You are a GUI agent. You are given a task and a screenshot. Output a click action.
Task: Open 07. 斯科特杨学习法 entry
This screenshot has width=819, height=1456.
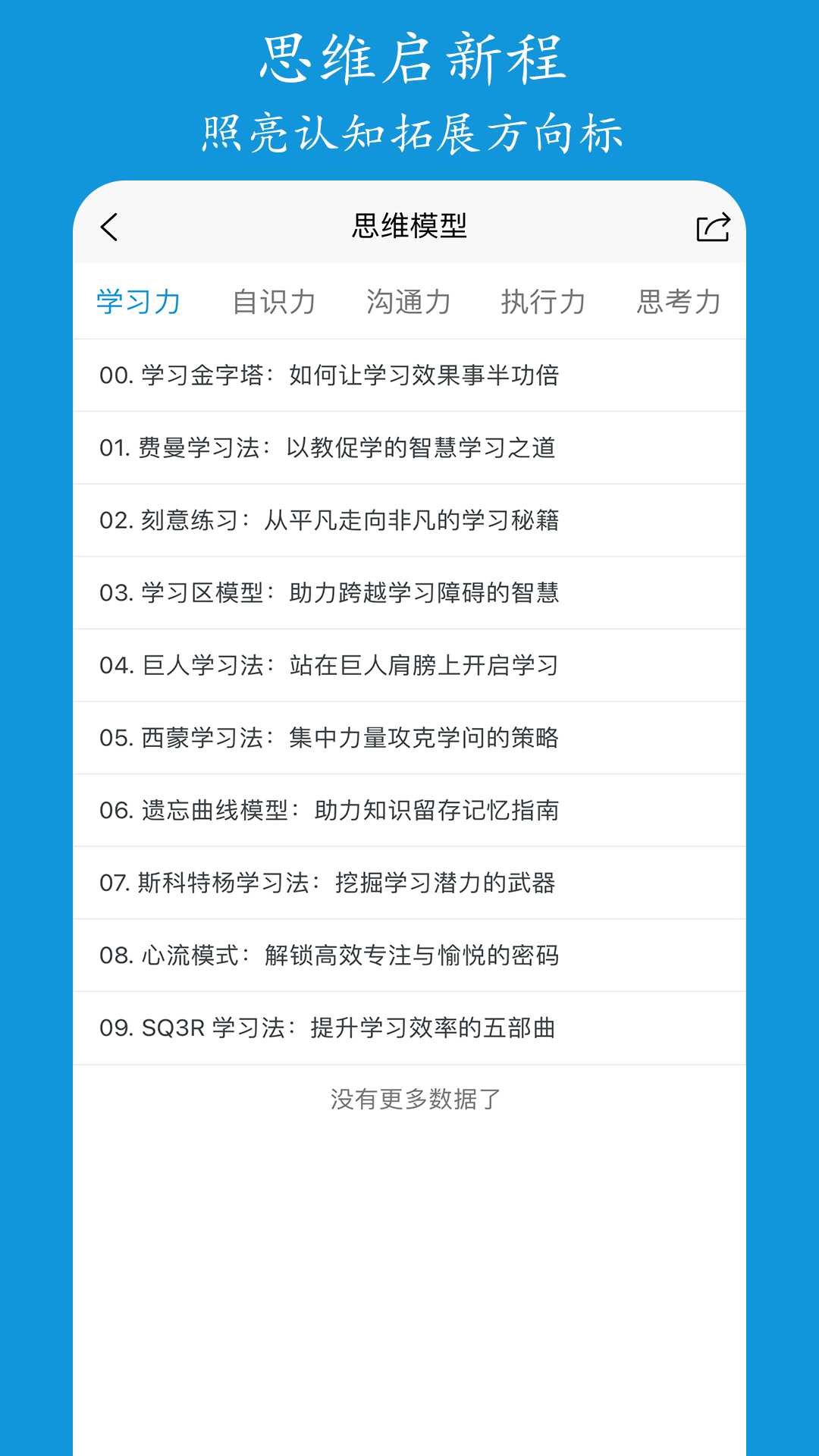click(330, 883)
